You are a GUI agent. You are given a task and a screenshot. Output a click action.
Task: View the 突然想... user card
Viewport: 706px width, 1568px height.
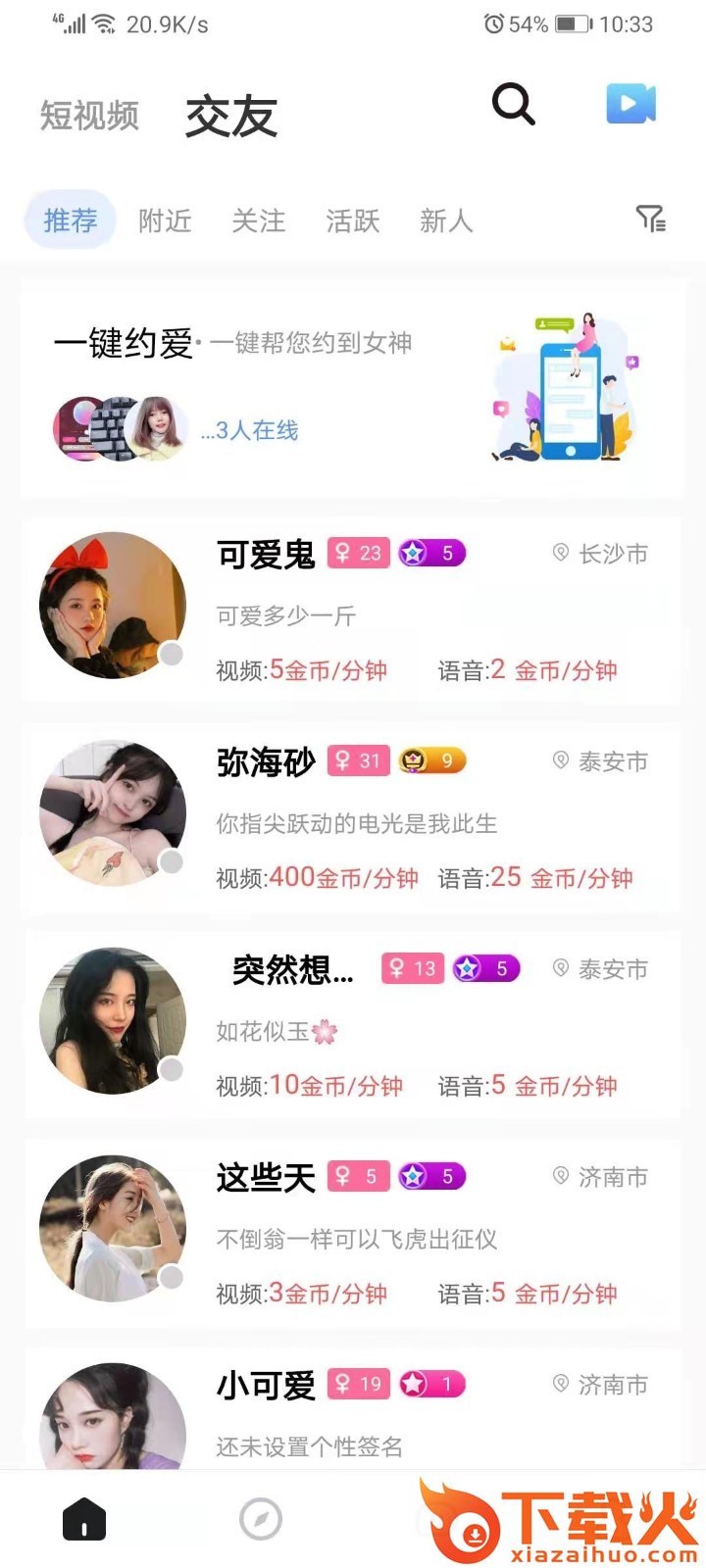coord(351,1024)
